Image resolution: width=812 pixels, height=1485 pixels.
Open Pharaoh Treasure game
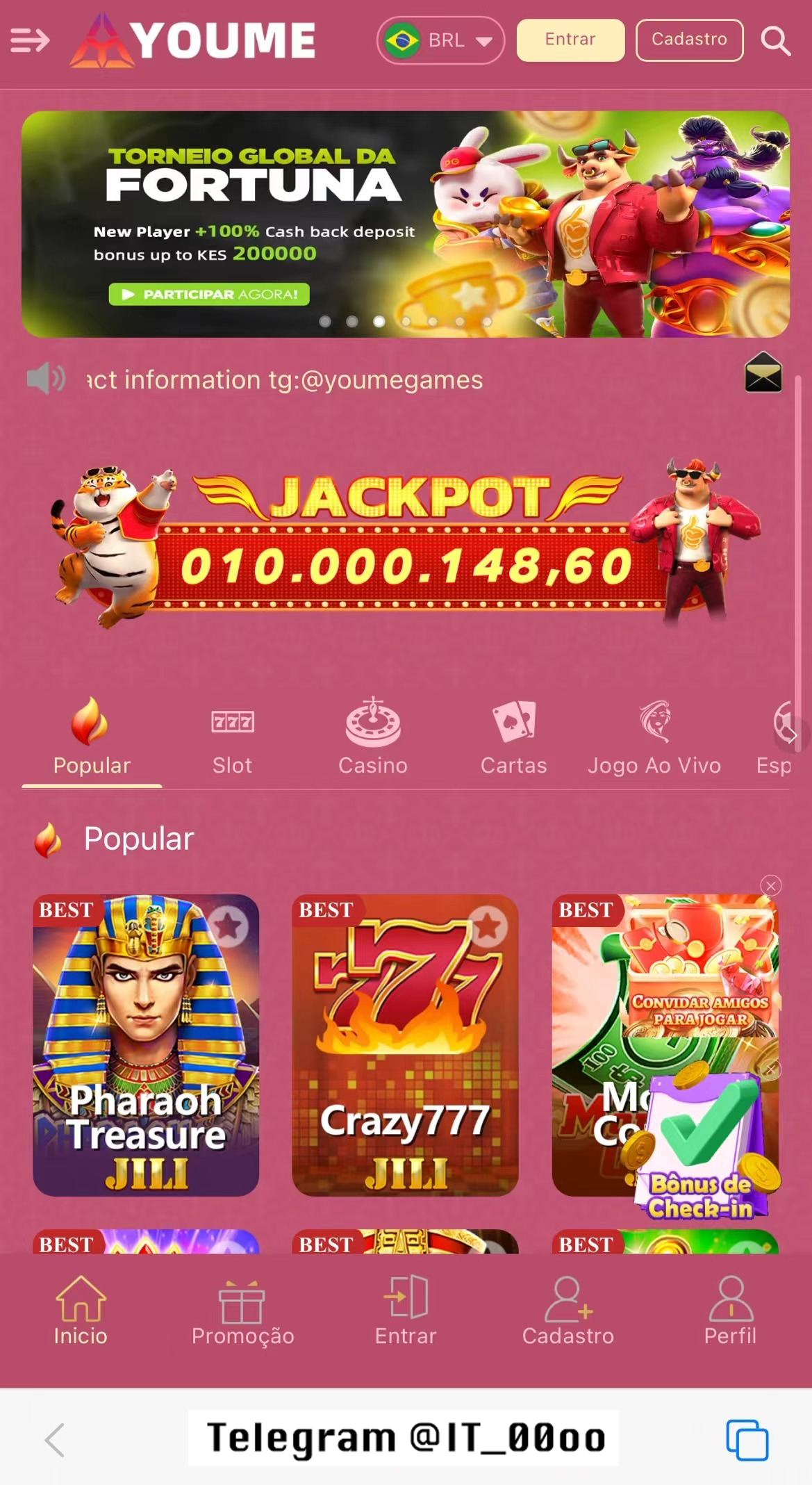coord(146,1044)
